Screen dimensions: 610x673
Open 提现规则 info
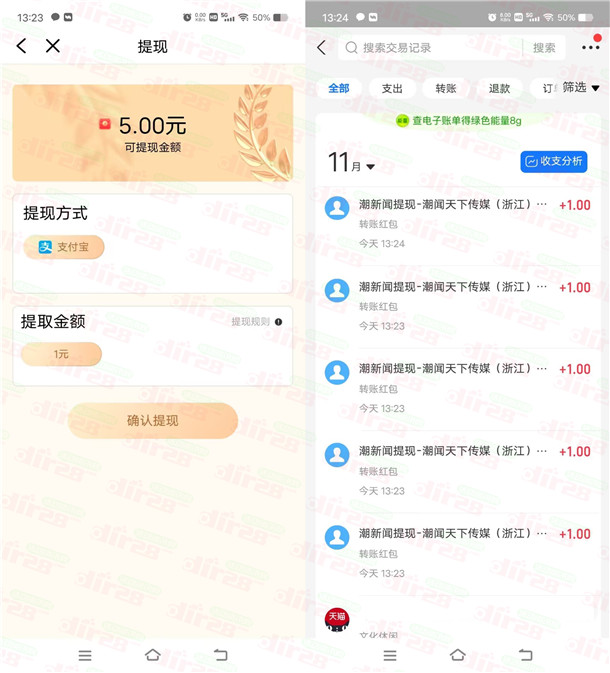pos(257,322)
